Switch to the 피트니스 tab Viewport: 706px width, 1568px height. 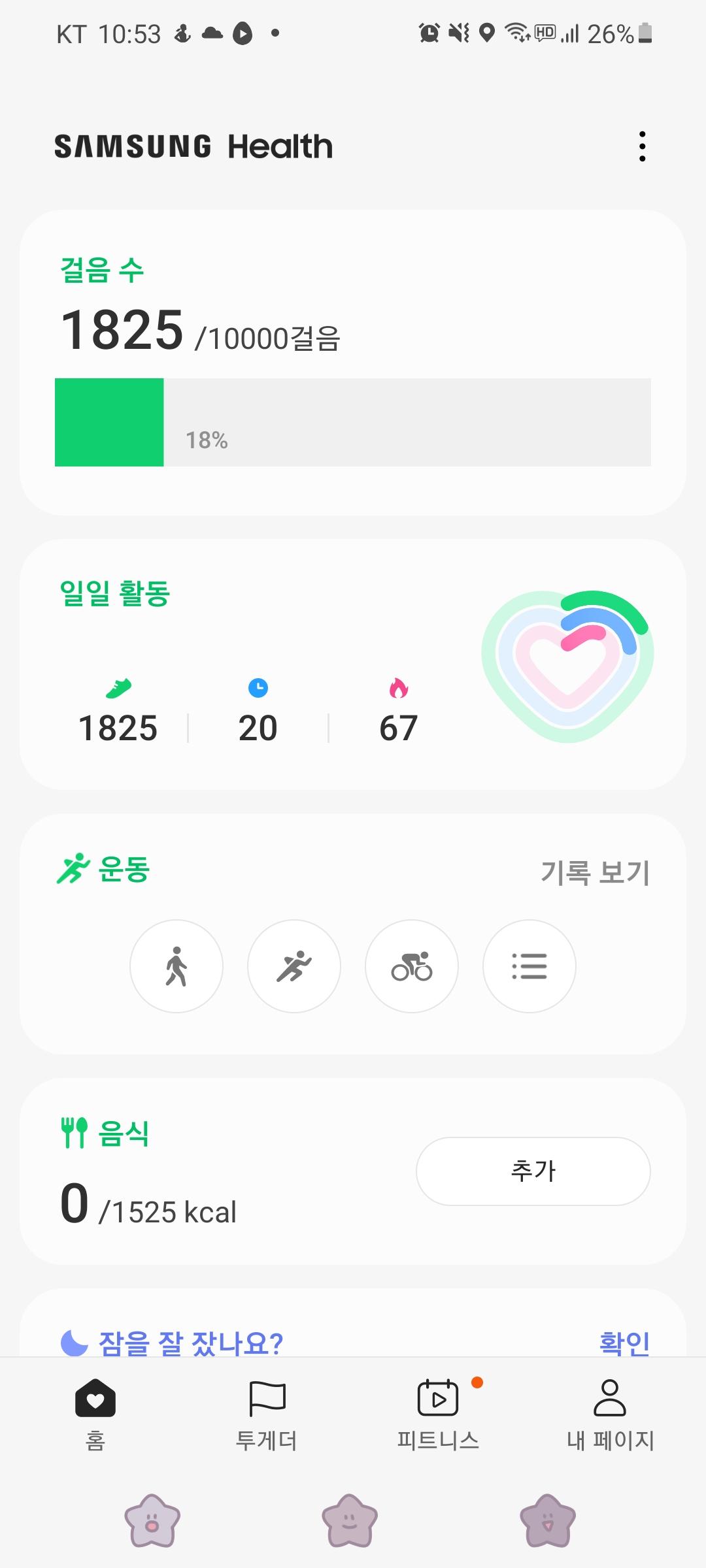coord(438,1414)
